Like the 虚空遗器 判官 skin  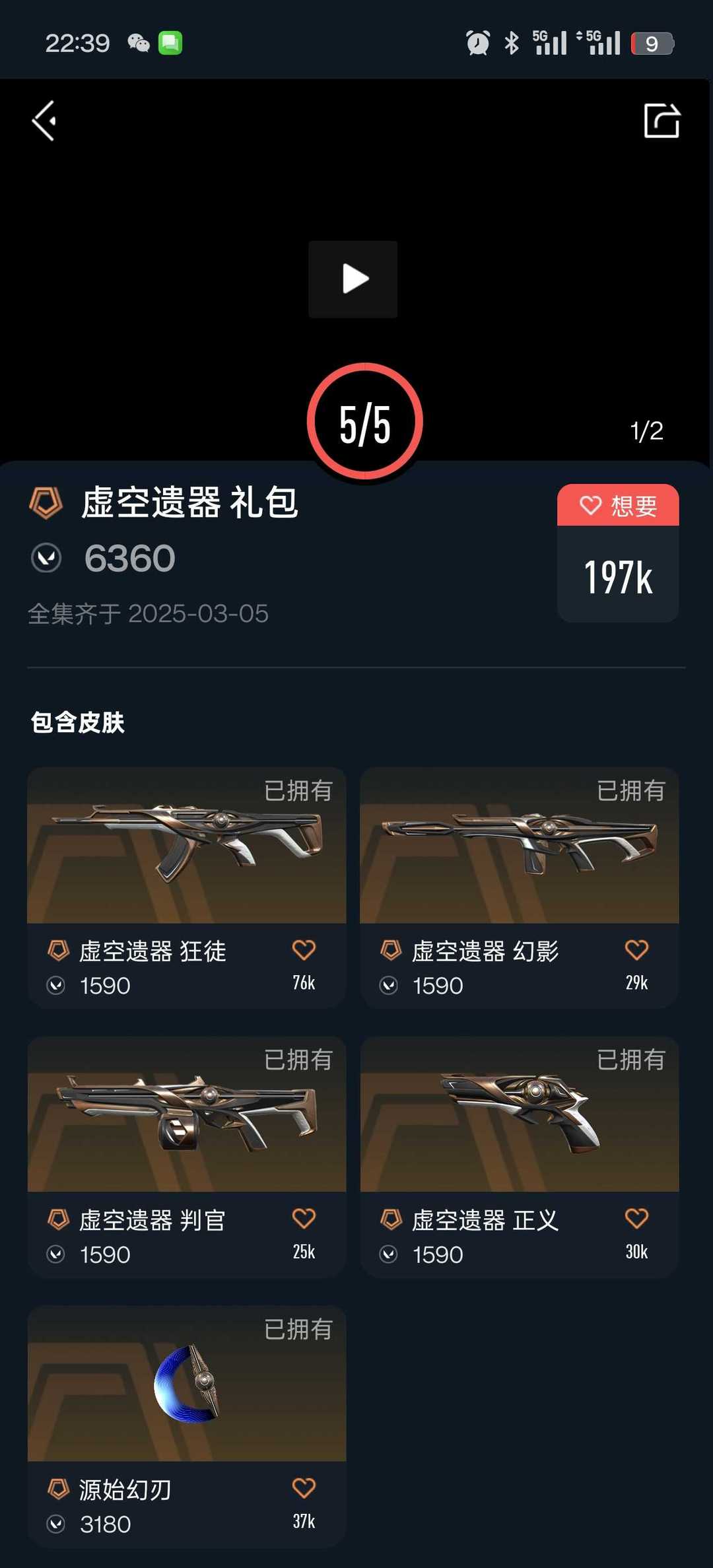click(x=304, y=1219)
